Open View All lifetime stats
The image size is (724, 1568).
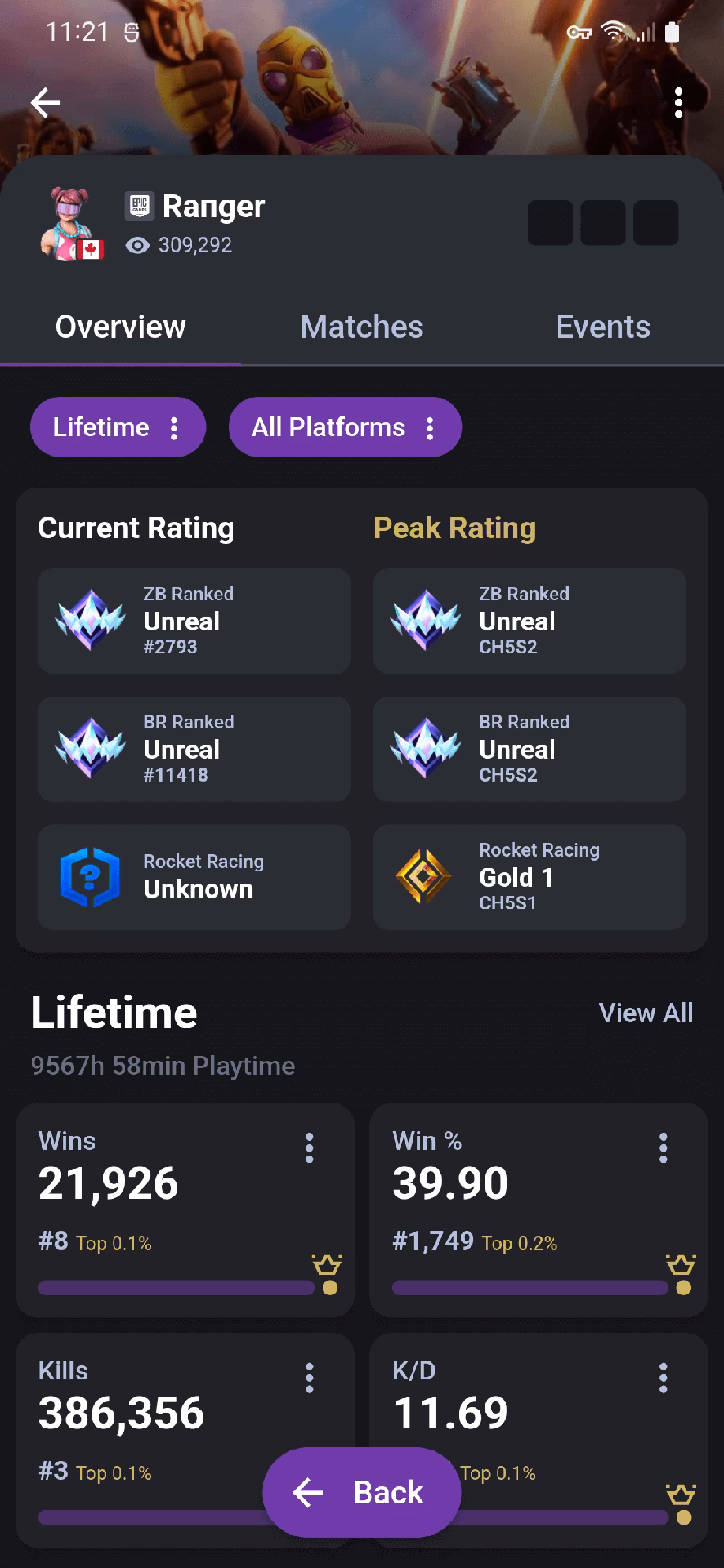[645, 1013]
